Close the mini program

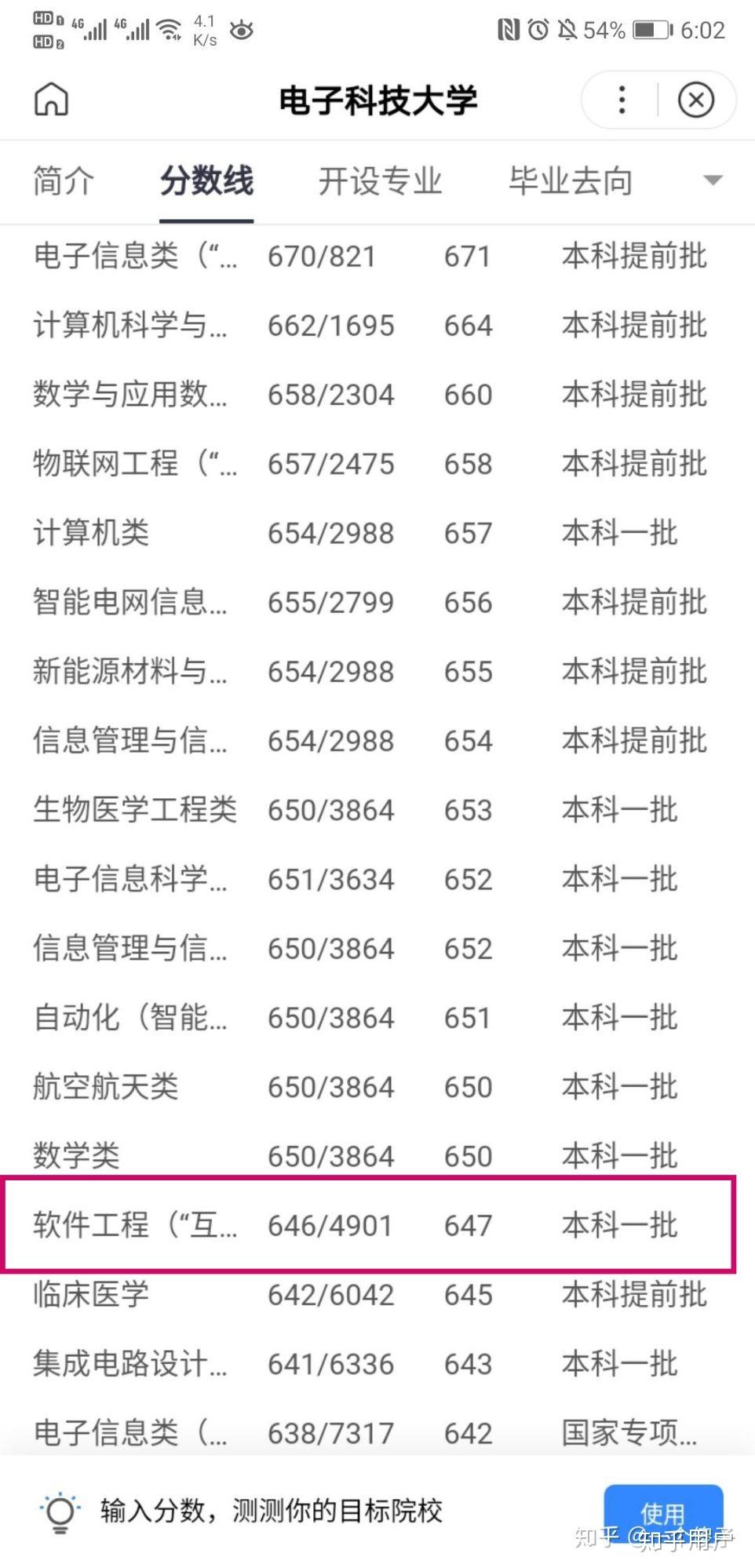coord(695,100)
